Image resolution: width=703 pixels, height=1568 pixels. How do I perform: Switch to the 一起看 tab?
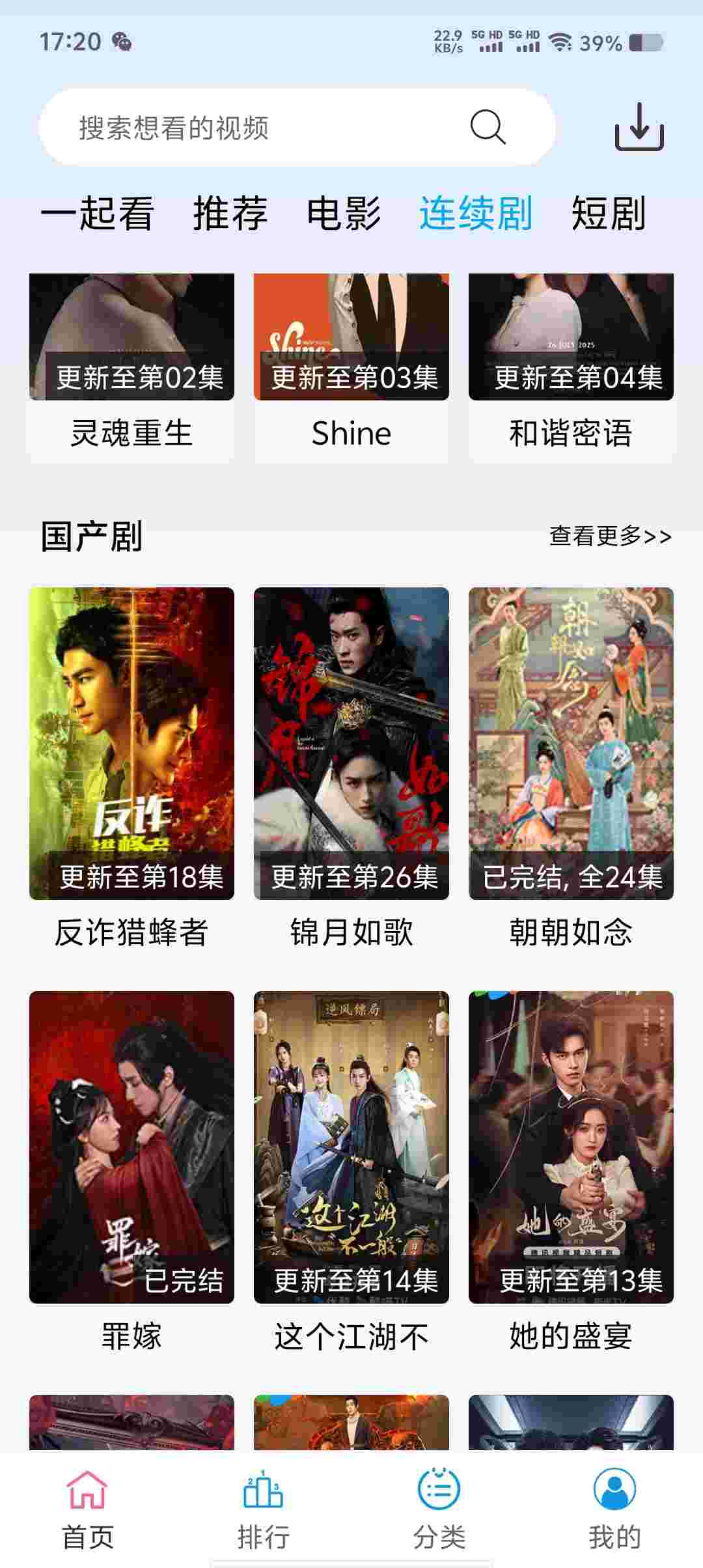coord(97,214)
